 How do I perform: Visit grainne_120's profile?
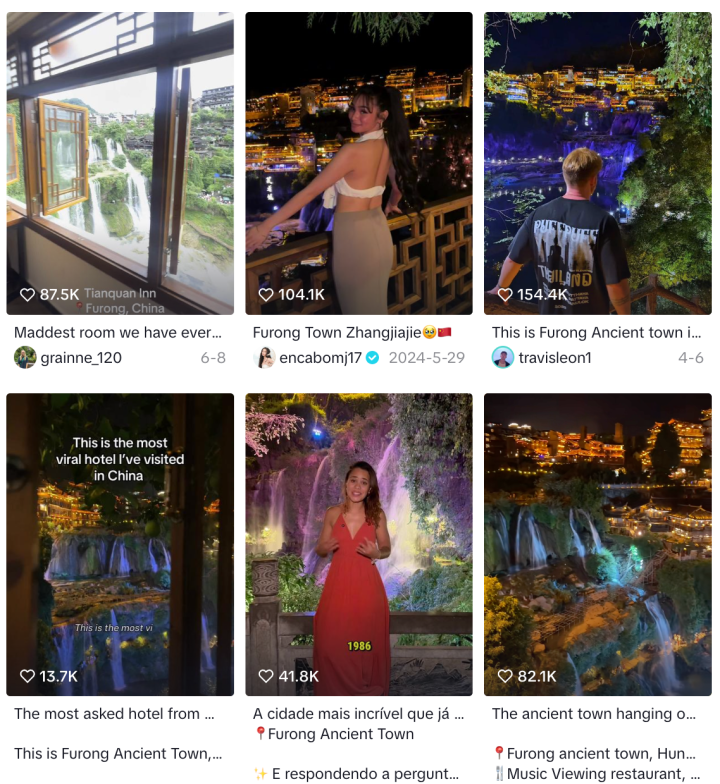point(80,358)
